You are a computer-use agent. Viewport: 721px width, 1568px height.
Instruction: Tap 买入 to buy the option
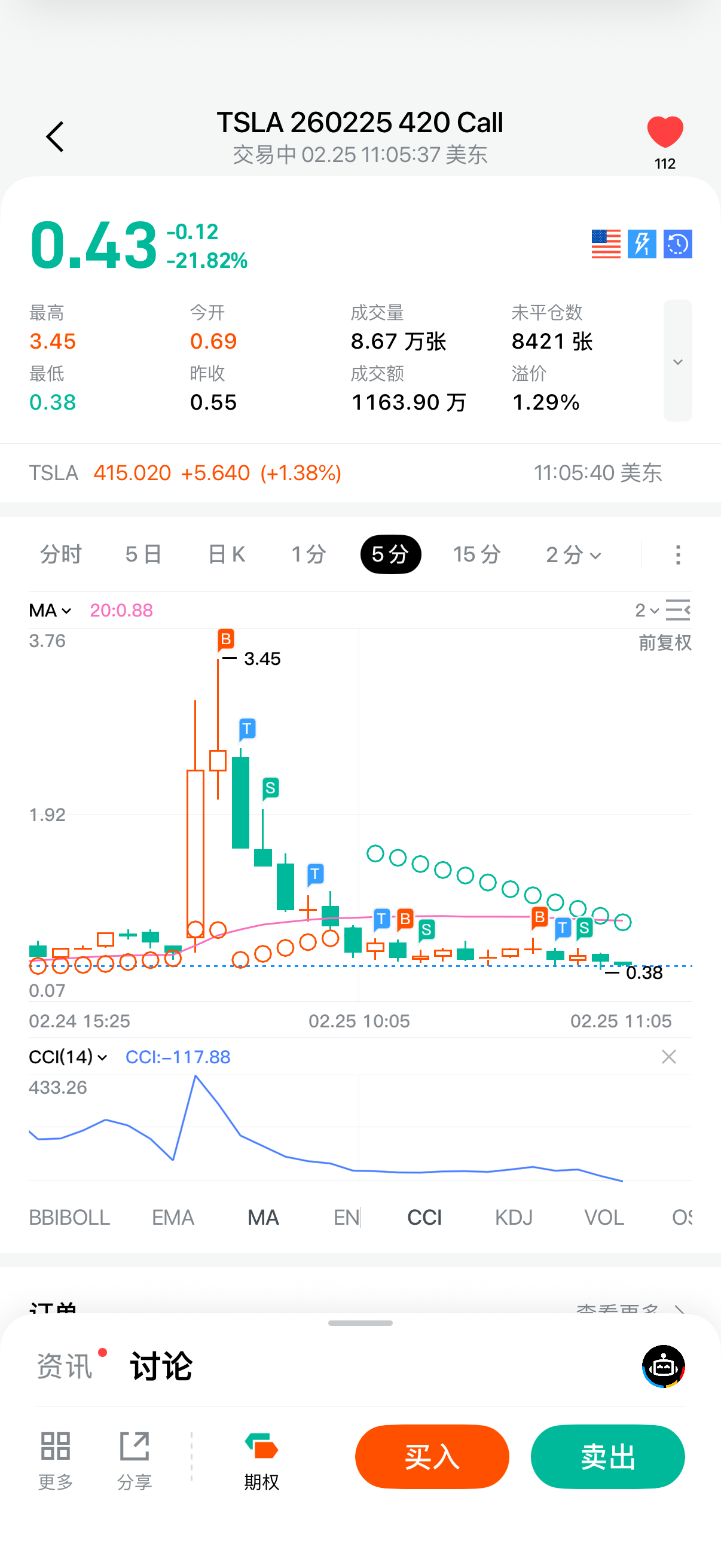[432, 1457]
